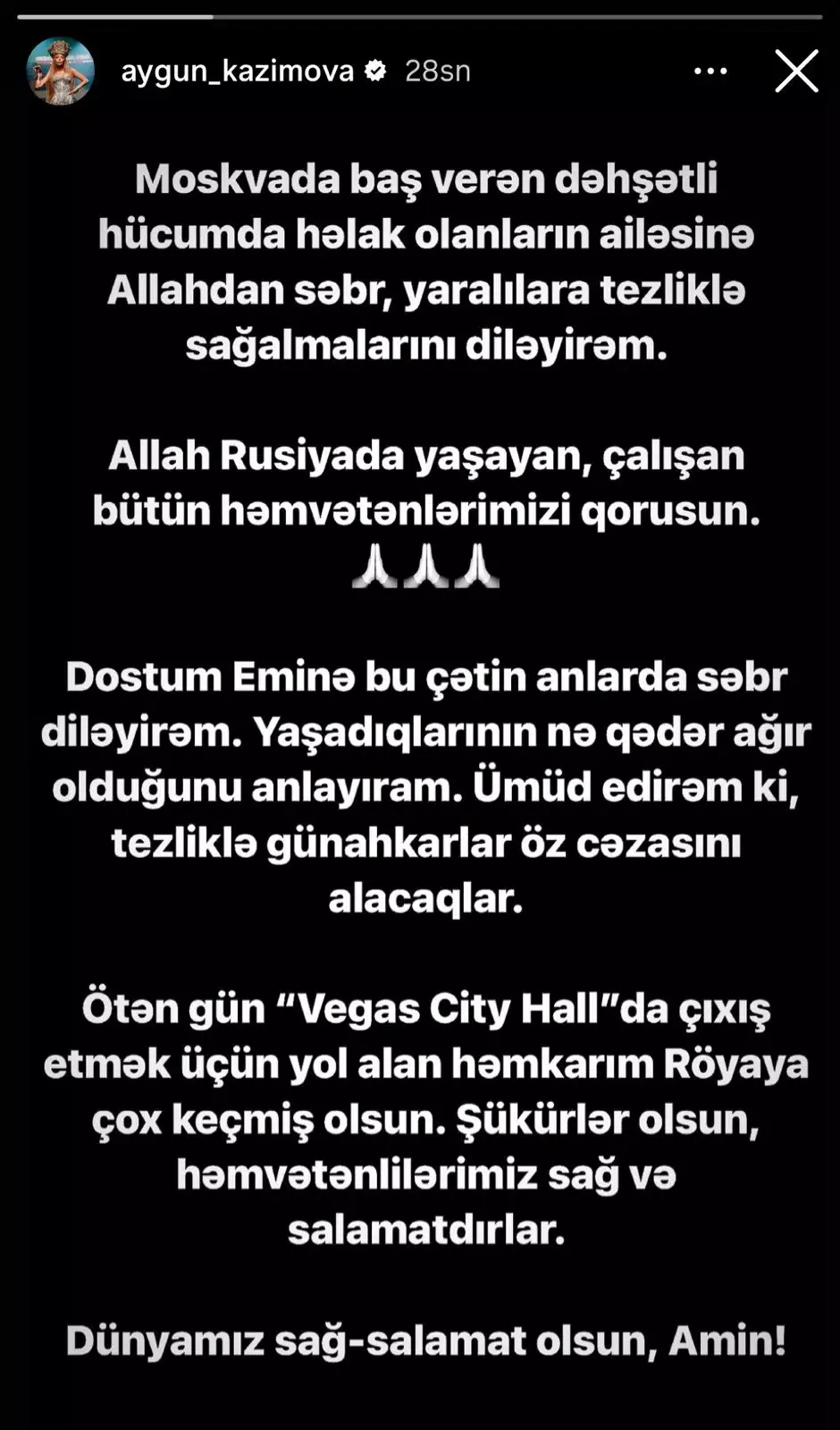Open aygun_kazimova's profile picture

(x=61, y=71)
